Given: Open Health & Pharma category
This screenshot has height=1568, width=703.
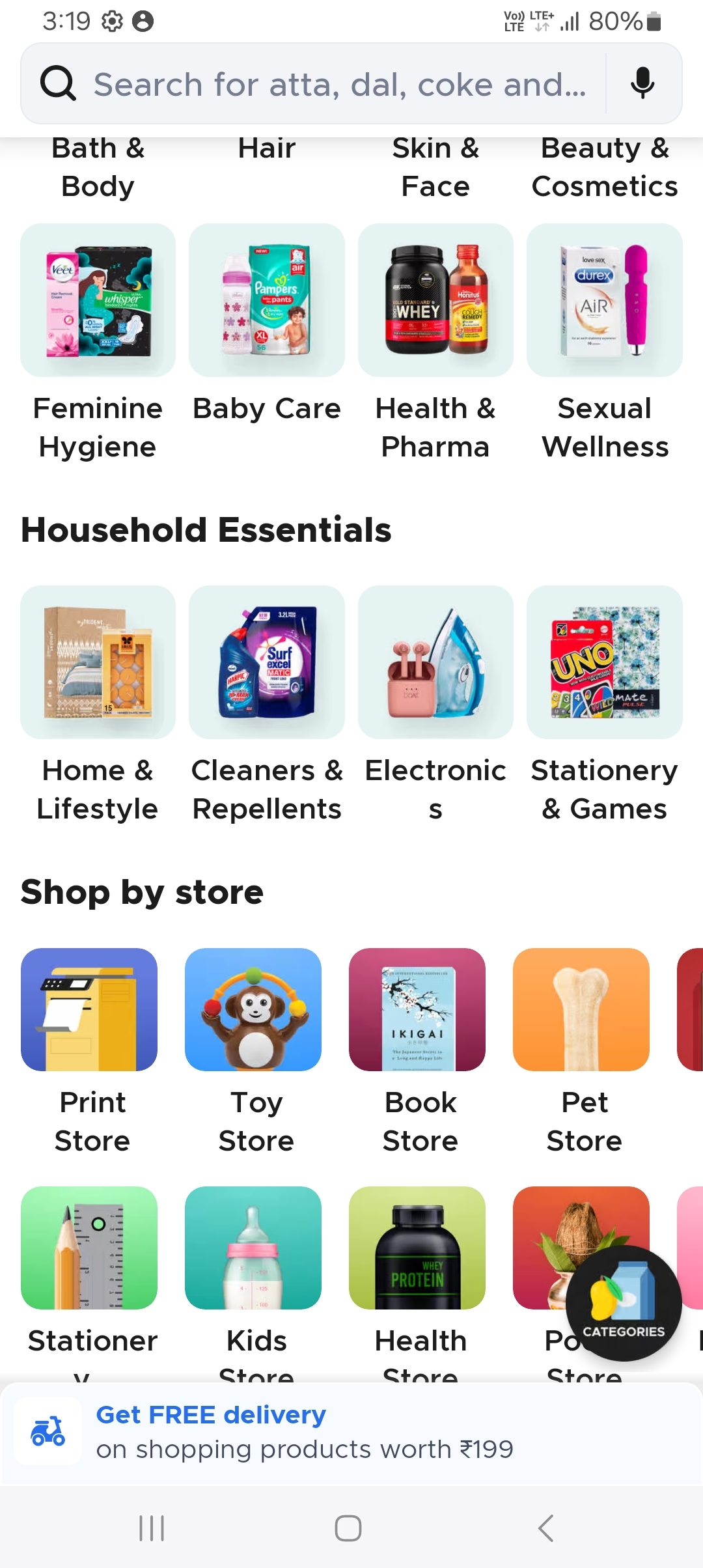Looking at the screenshot, I should (435, 301).
